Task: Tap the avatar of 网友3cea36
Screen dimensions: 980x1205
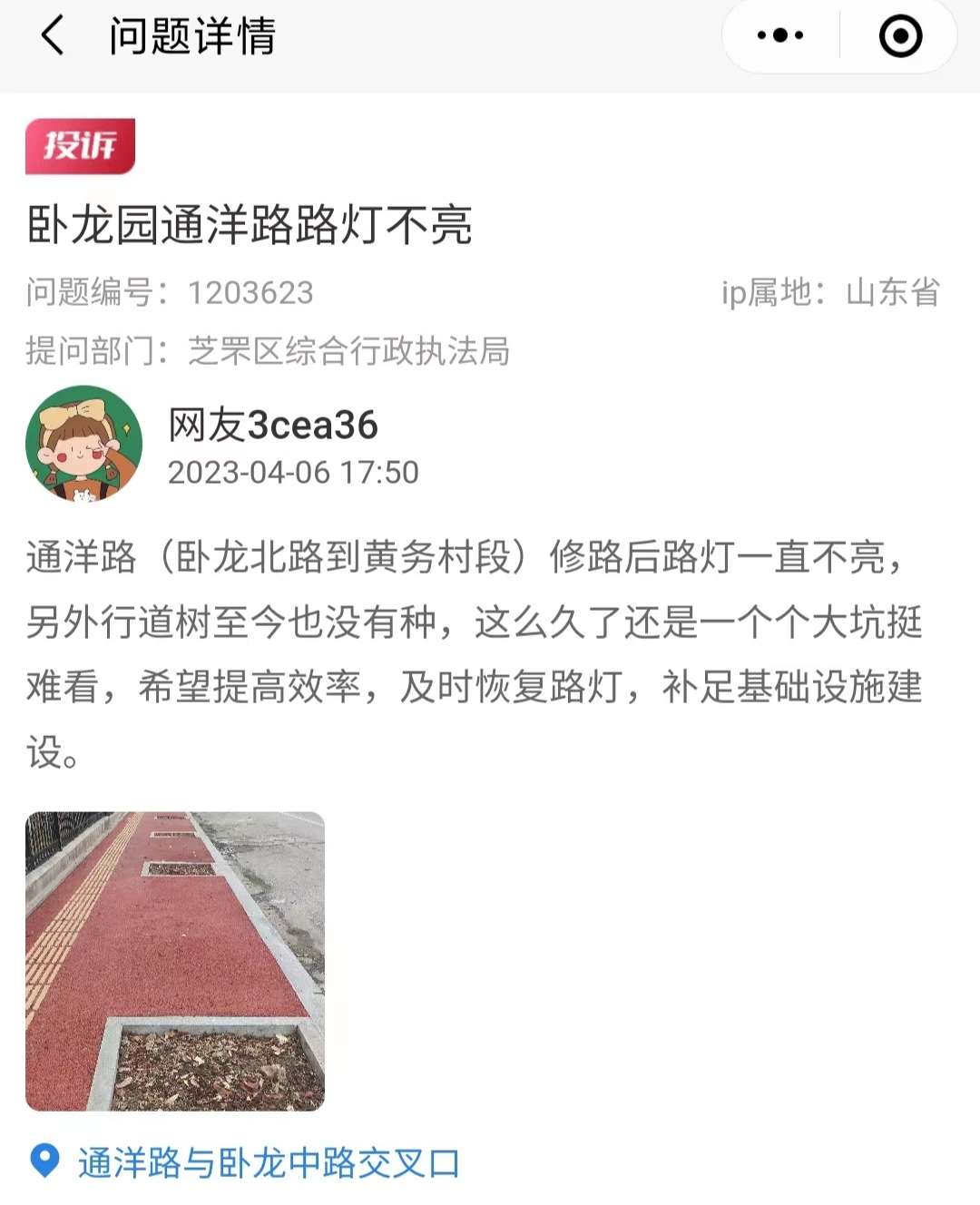Action: tap(83, 444)
